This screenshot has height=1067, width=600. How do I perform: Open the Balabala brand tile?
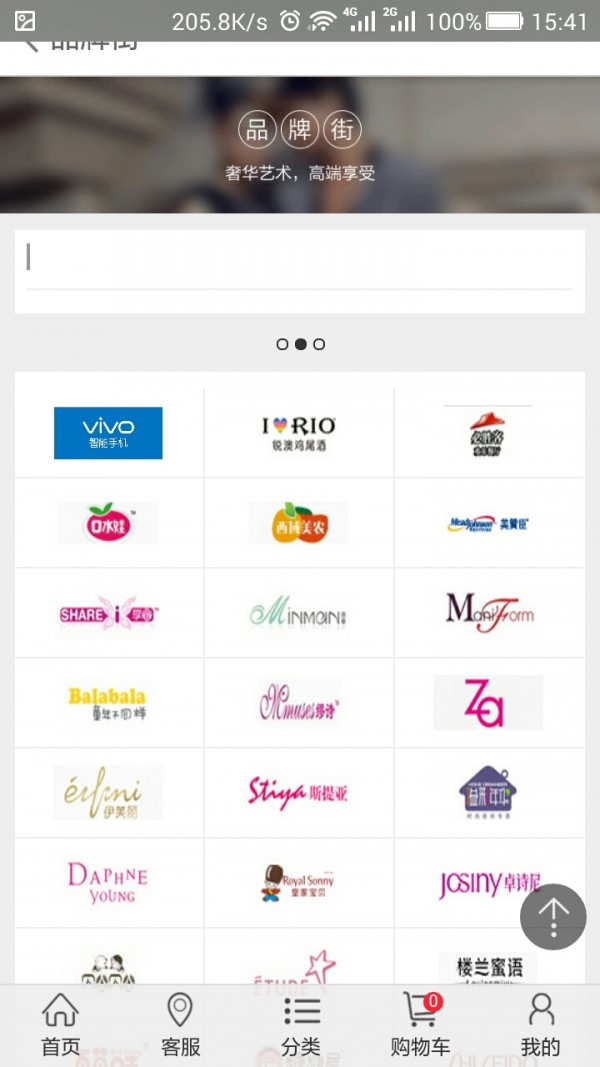coord(108,703)
